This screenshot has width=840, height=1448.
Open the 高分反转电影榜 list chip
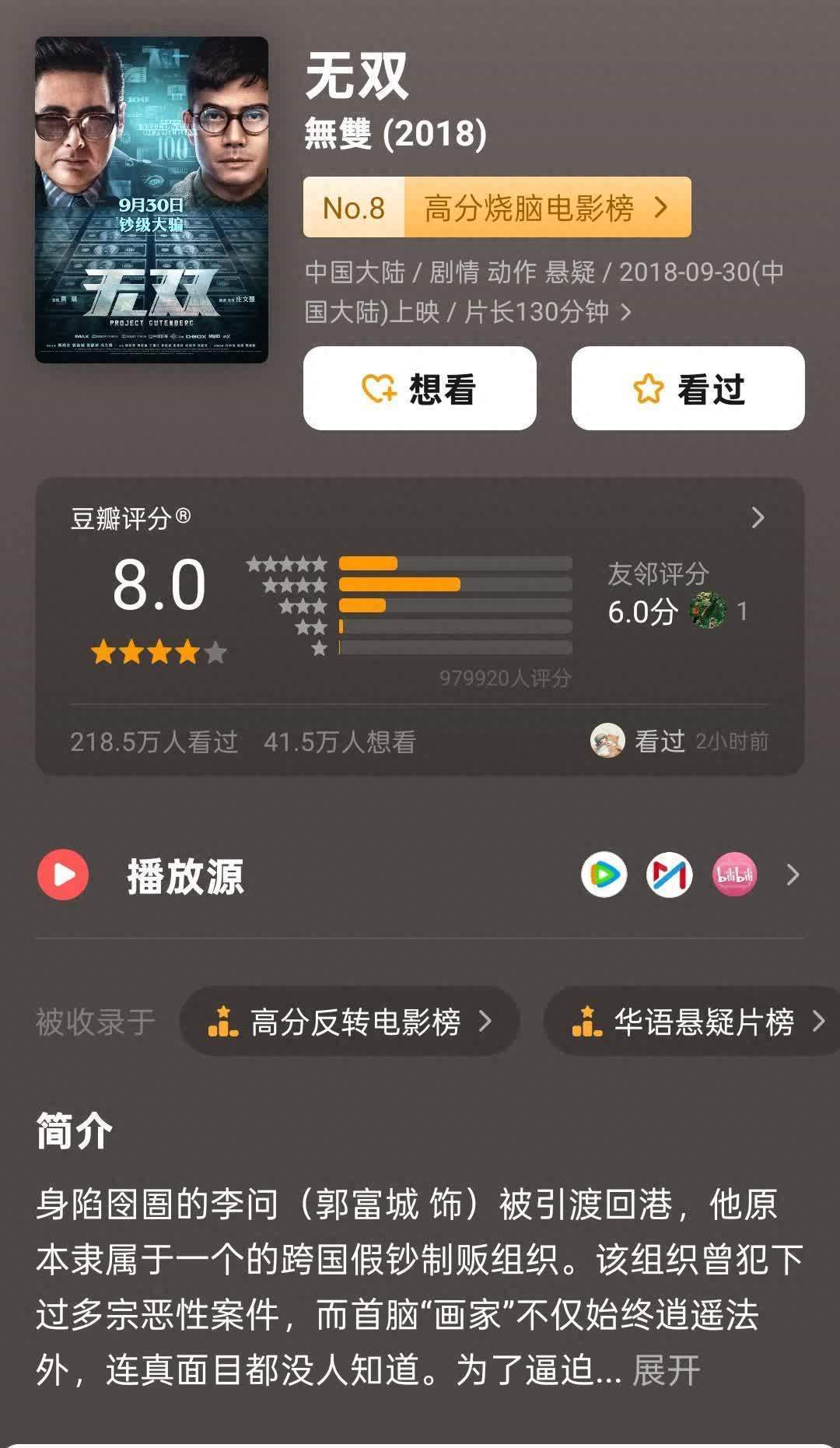350,1022
